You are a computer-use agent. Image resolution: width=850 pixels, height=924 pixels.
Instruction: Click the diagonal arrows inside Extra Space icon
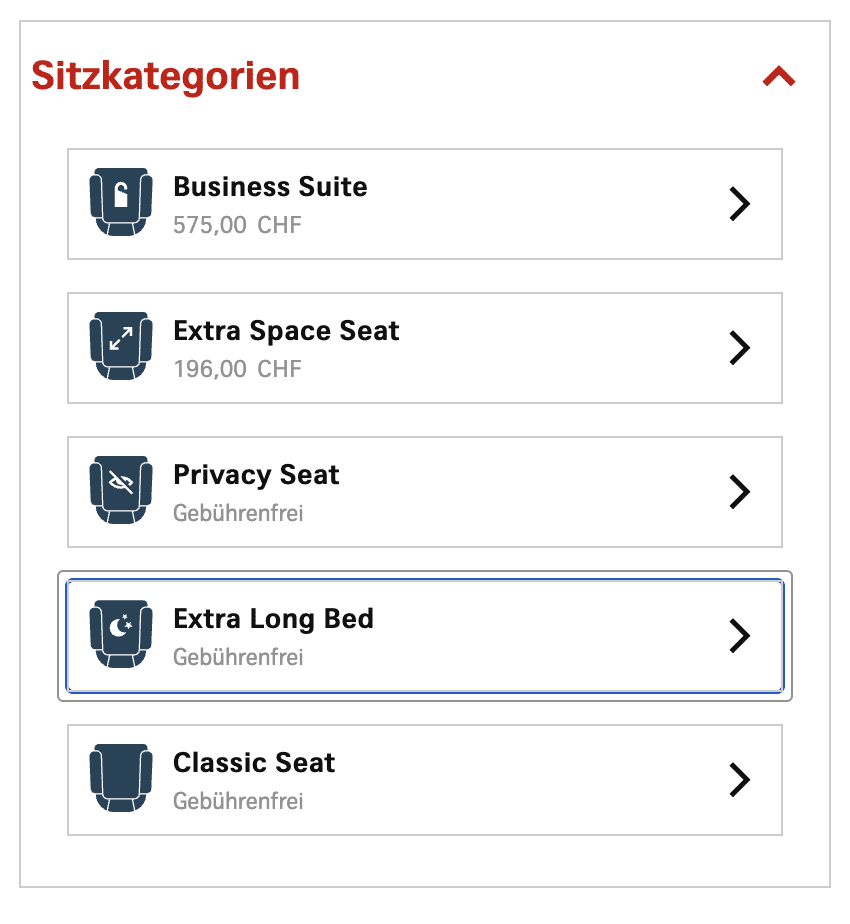[120, 340]
